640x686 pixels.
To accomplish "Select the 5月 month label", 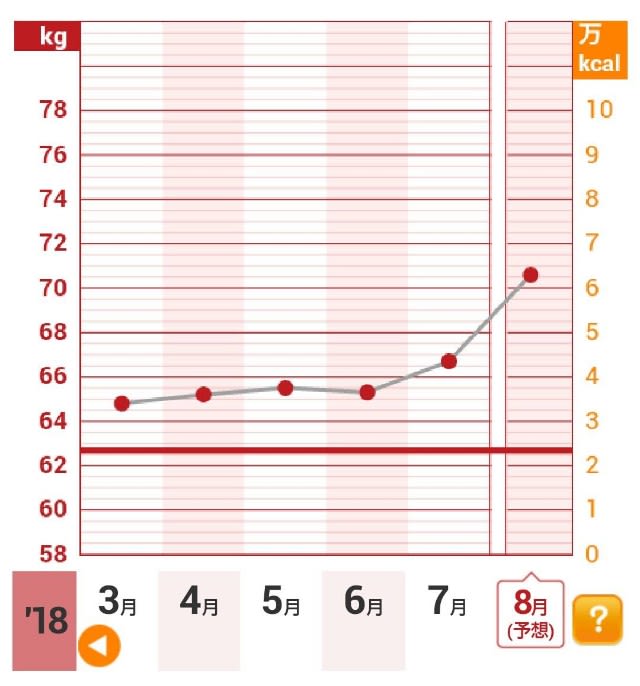I will coord(281,602).
